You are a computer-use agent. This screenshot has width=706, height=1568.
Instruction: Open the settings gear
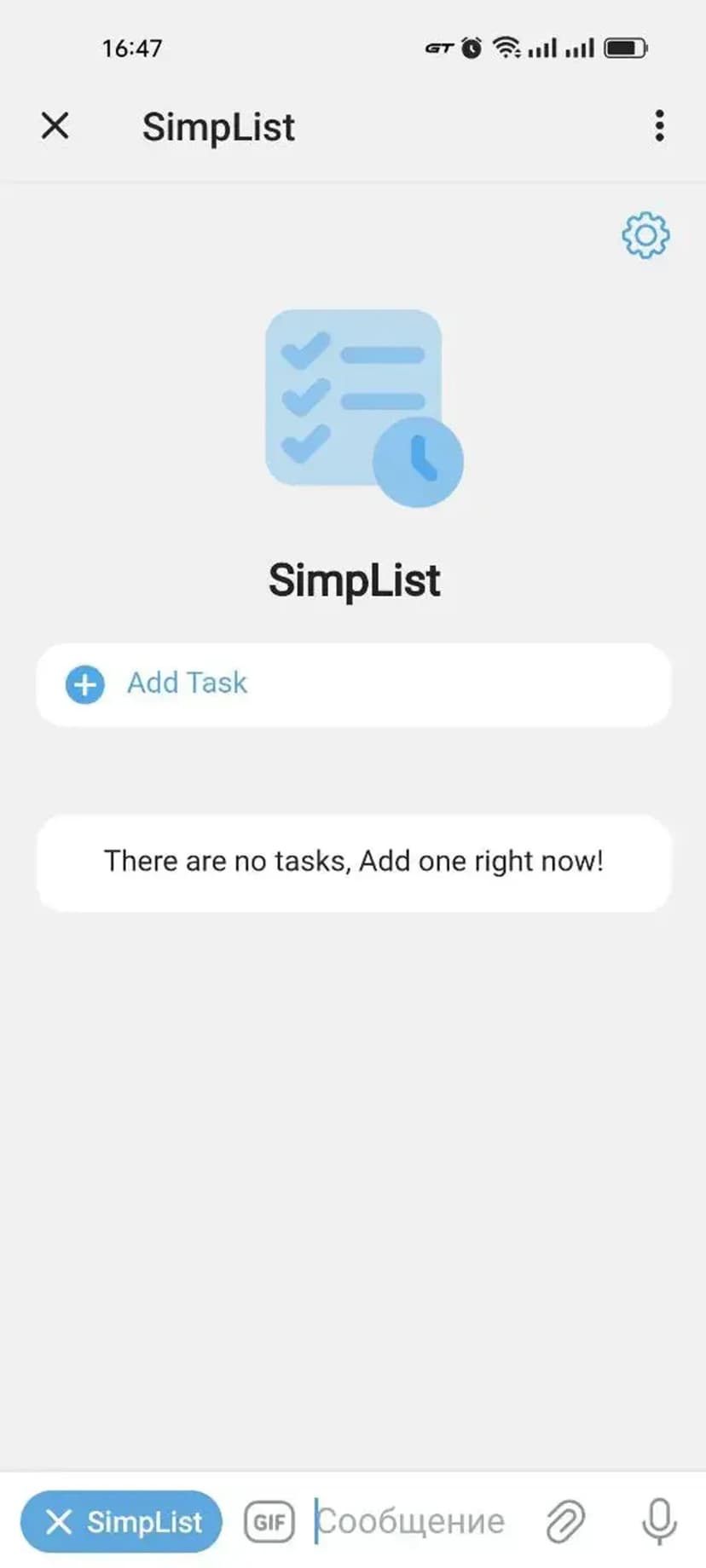point(645,235)
